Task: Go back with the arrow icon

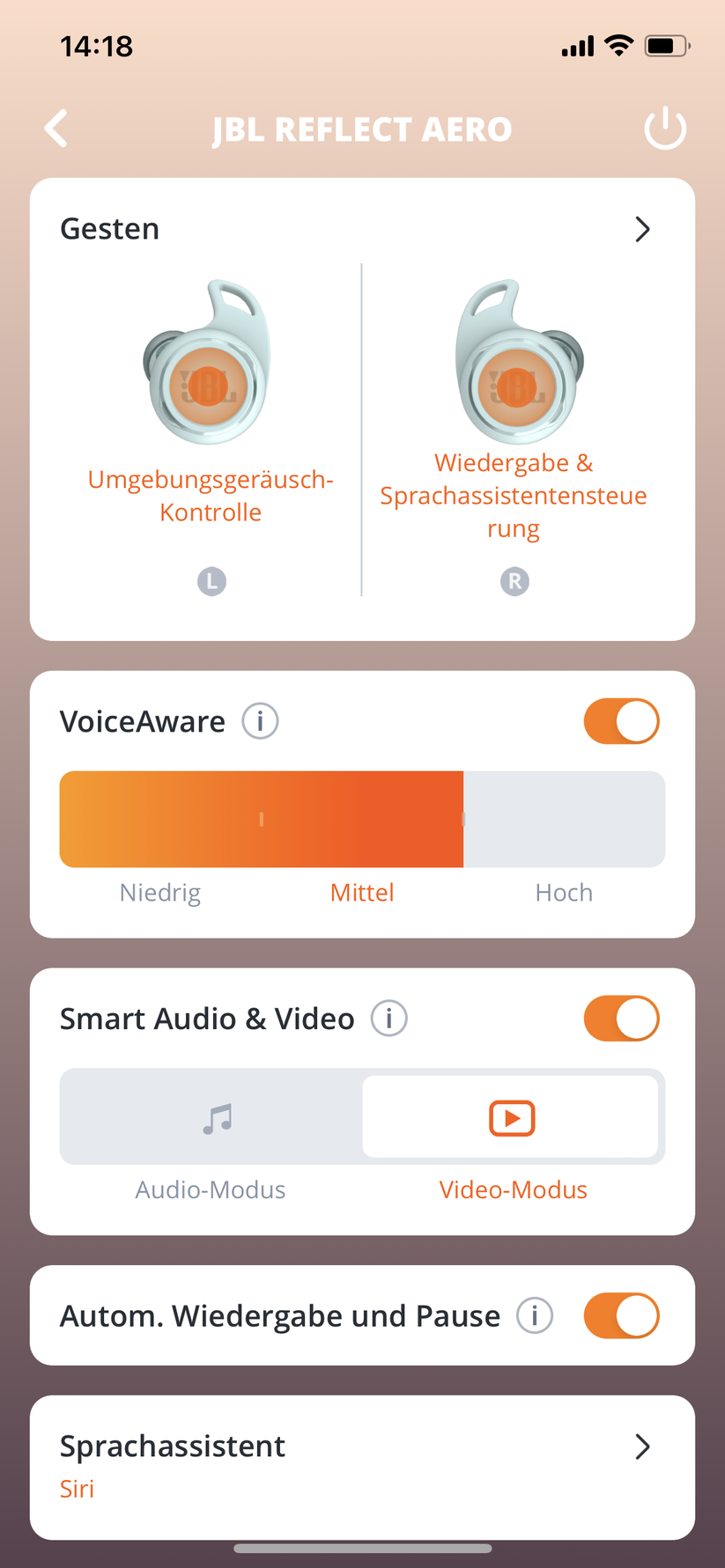Action: pyautogui.click(x=56, y=129)
